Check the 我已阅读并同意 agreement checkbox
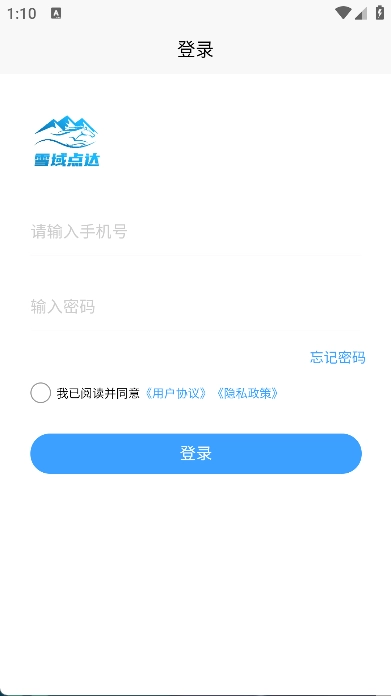The image size is (391, 696). pos(40,393)
